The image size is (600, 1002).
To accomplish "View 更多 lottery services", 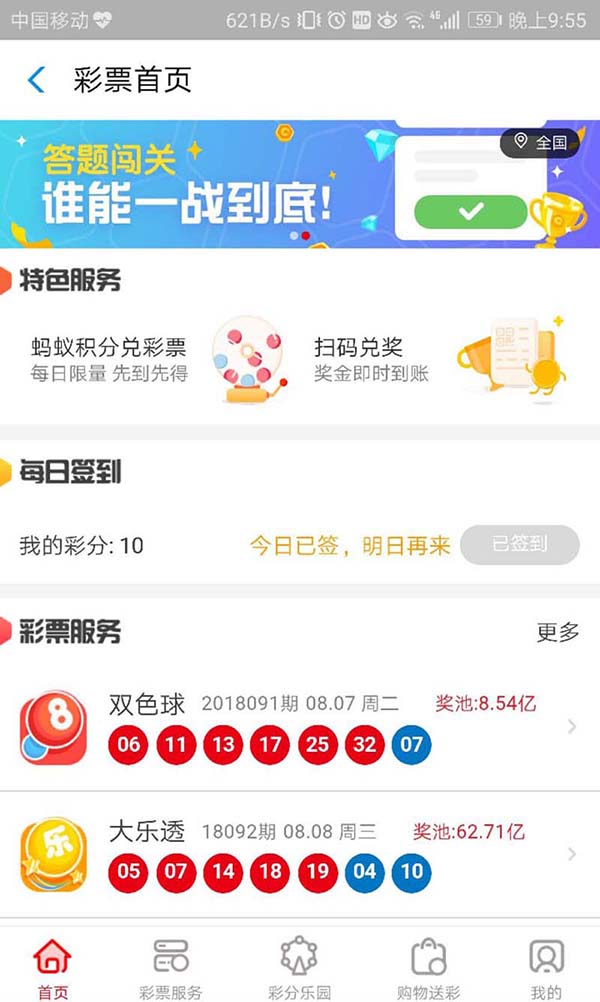I will tap(558, 632).
